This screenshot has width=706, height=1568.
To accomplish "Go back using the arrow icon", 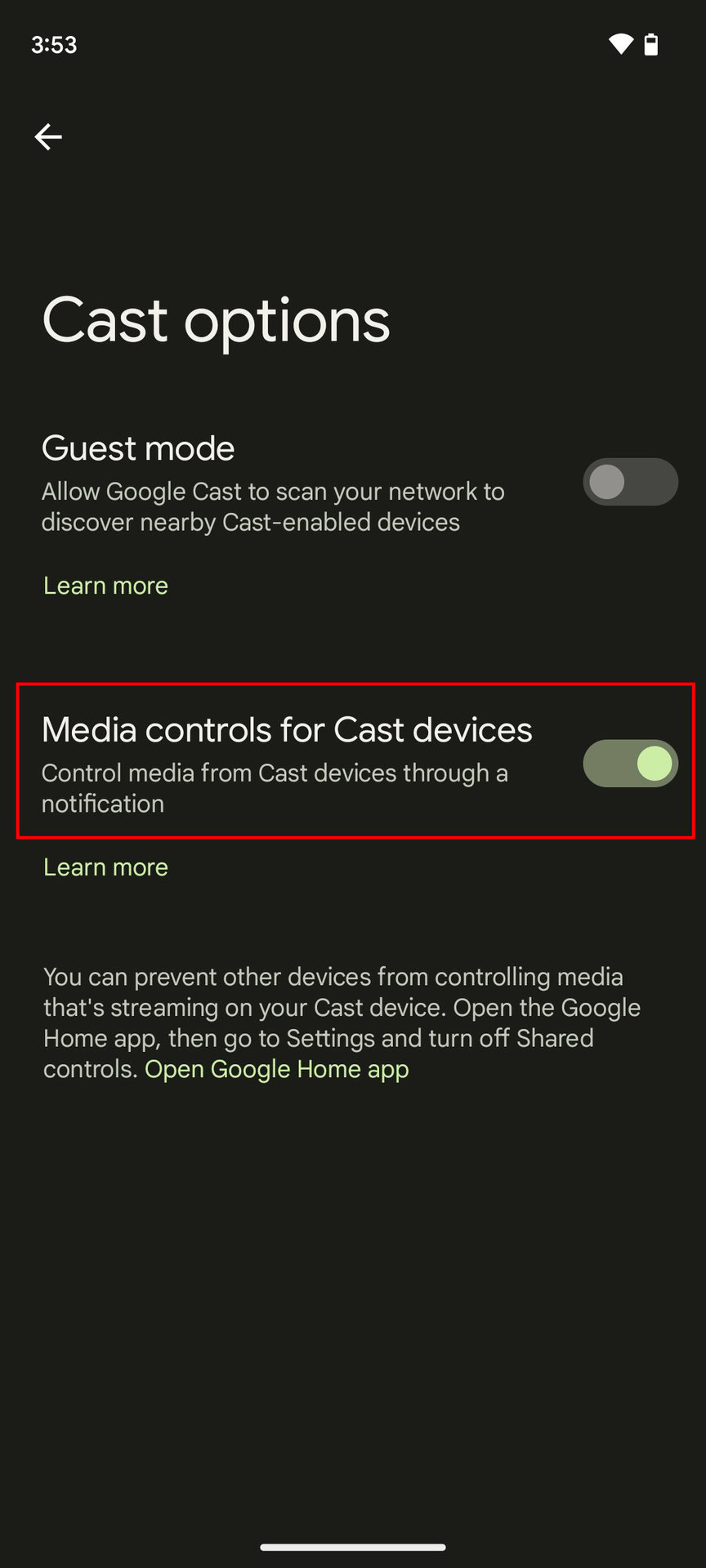I will 48,136.
